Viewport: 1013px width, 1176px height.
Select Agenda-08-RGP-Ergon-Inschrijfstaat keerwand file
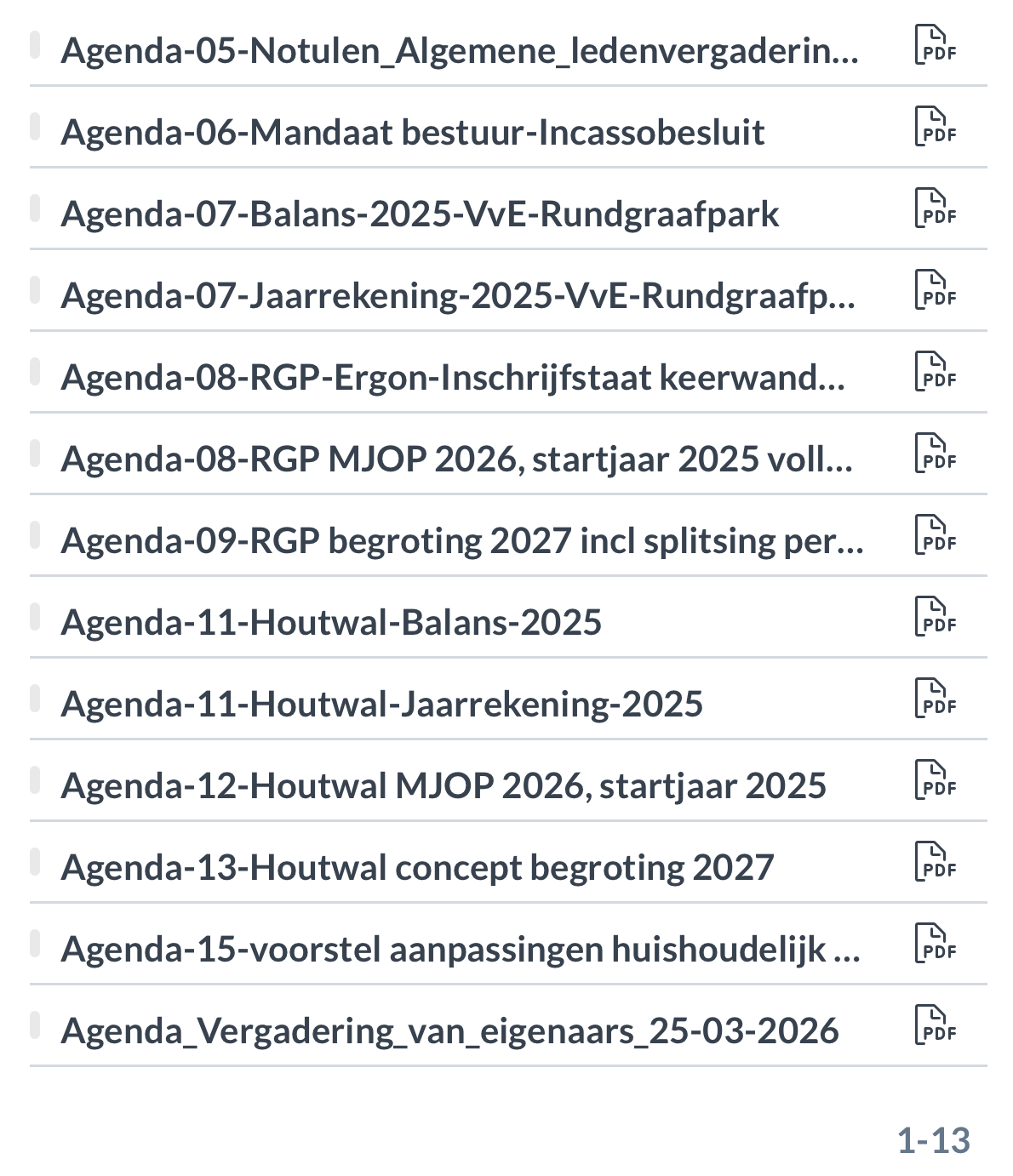(x=453, y=378)
